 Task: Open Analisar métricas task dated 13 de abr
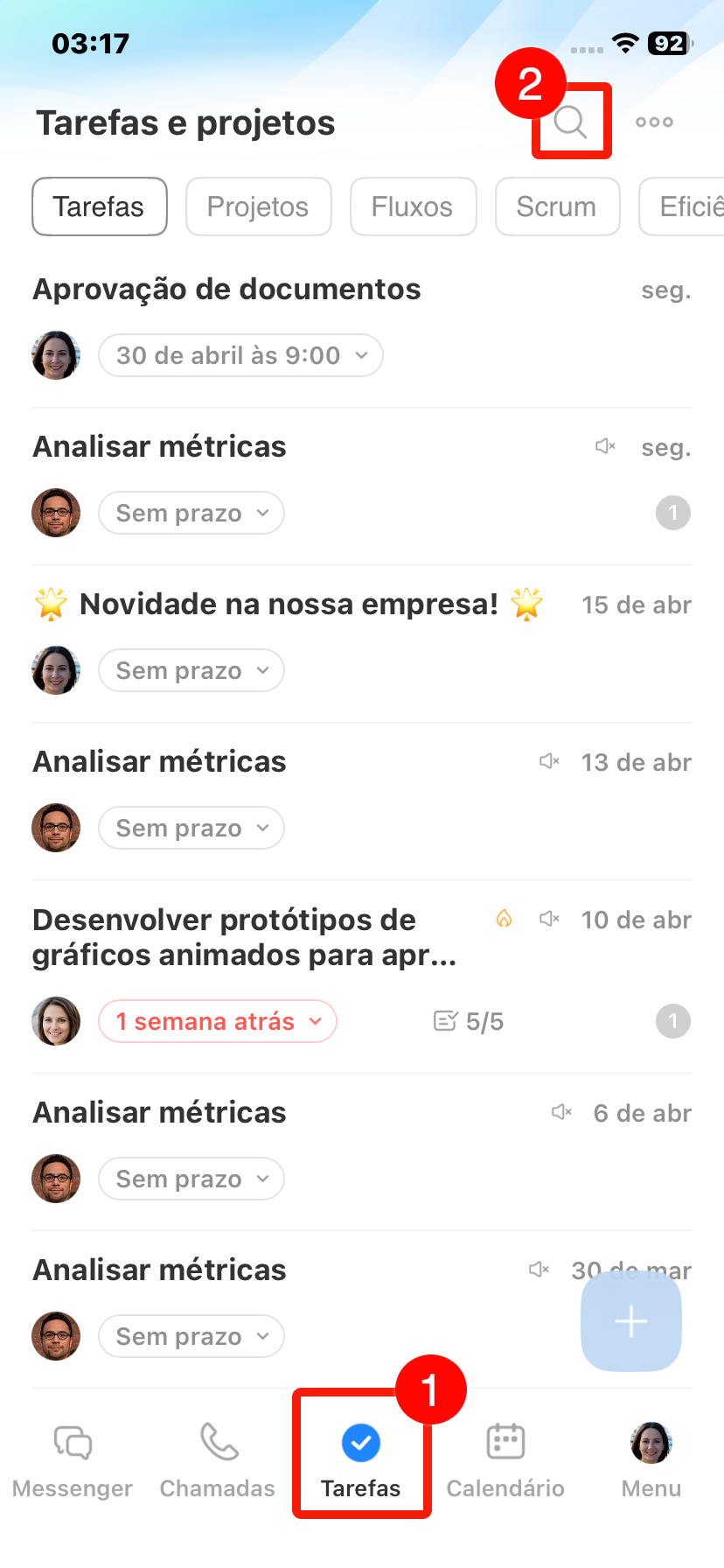click(160, 762)
